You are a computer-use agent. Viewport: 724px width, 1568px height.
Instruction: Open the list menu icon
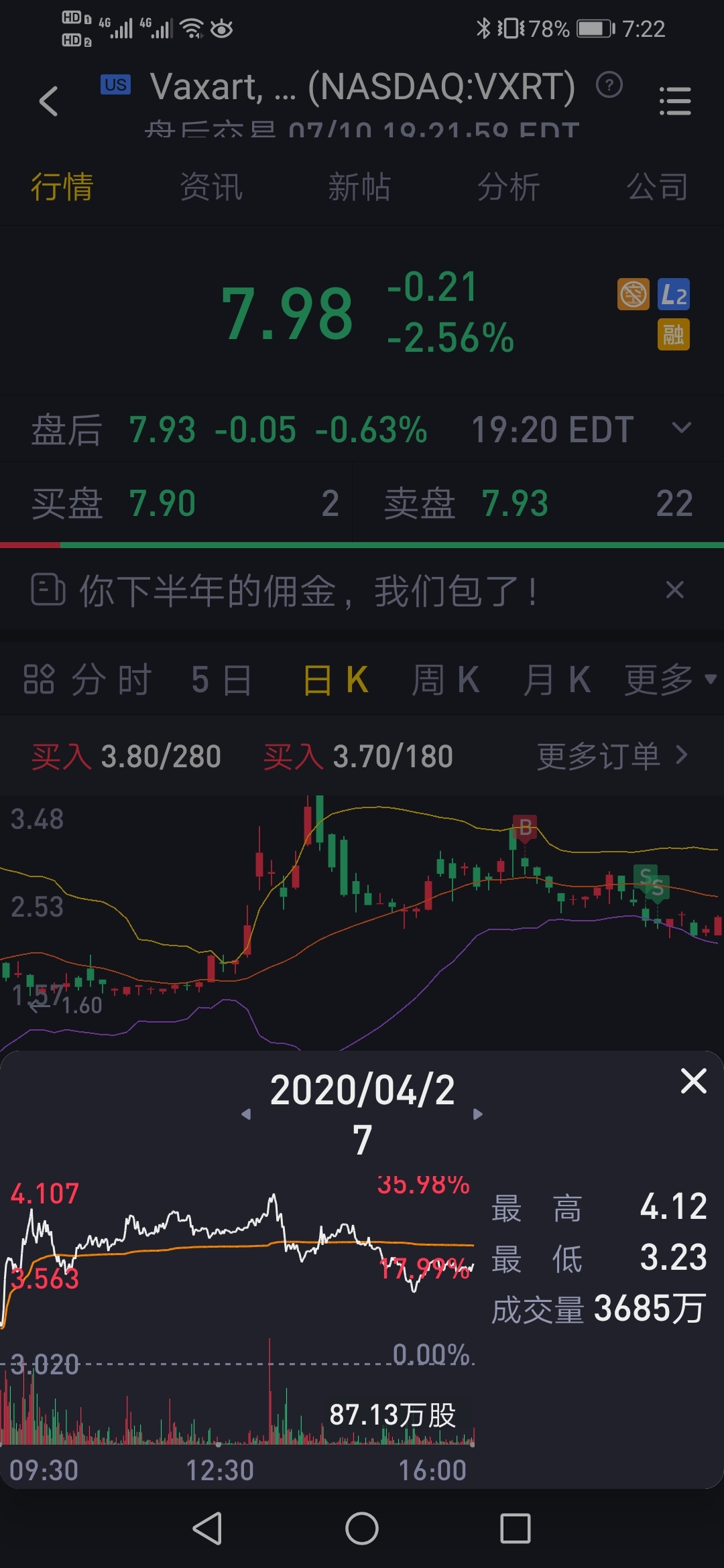[x=675, y=101]
